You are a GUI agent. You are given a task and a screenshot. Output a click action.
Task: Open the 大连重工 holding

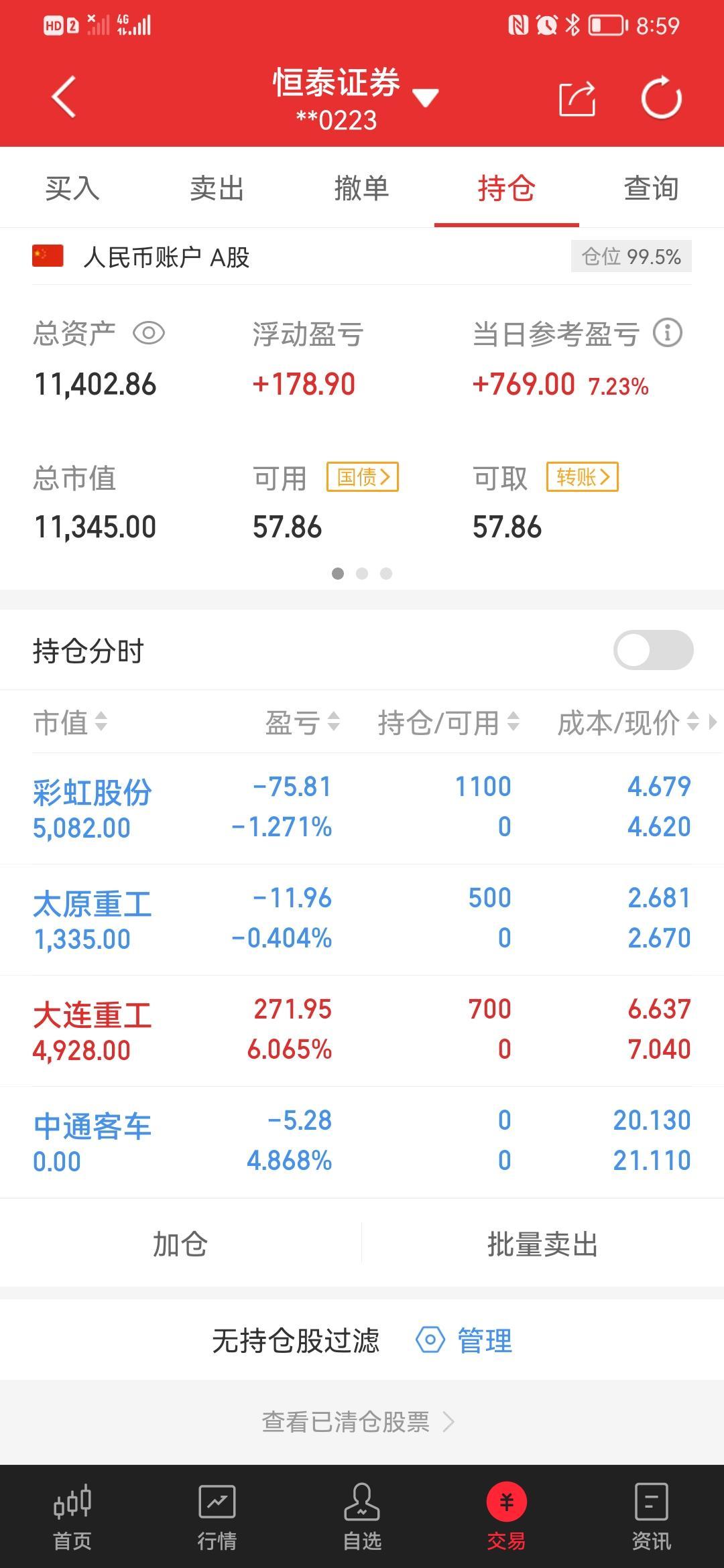(x=362, y=1031)
